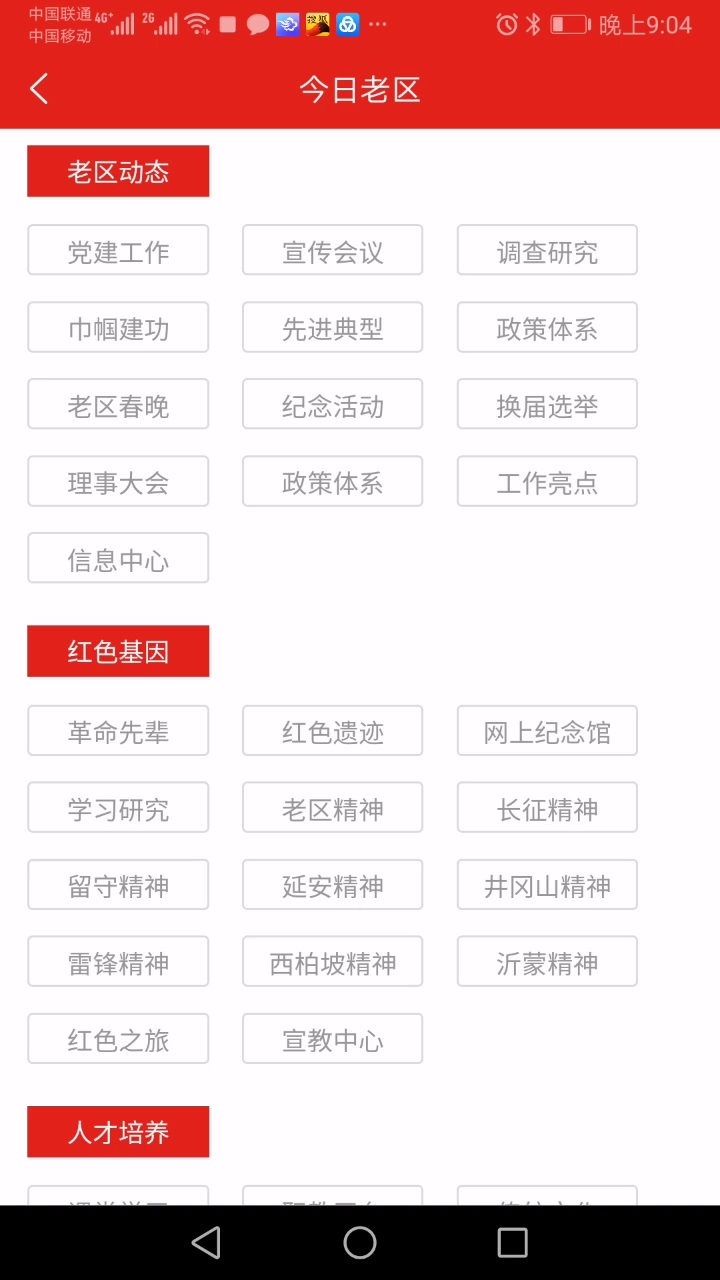Go back using the header arrow

[x=39, y=89]
